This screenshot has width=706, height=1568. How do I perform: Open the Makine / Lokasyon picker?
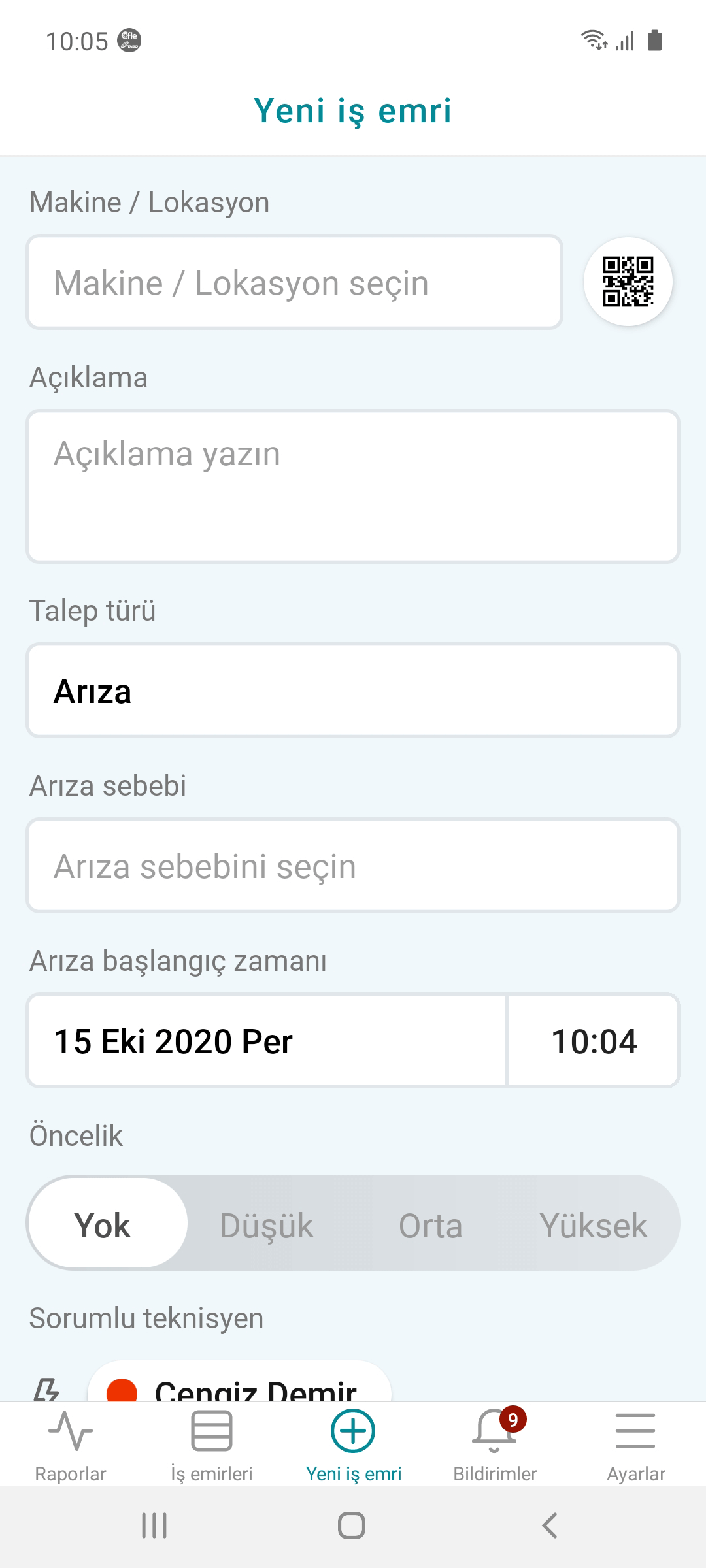[294, 281]
